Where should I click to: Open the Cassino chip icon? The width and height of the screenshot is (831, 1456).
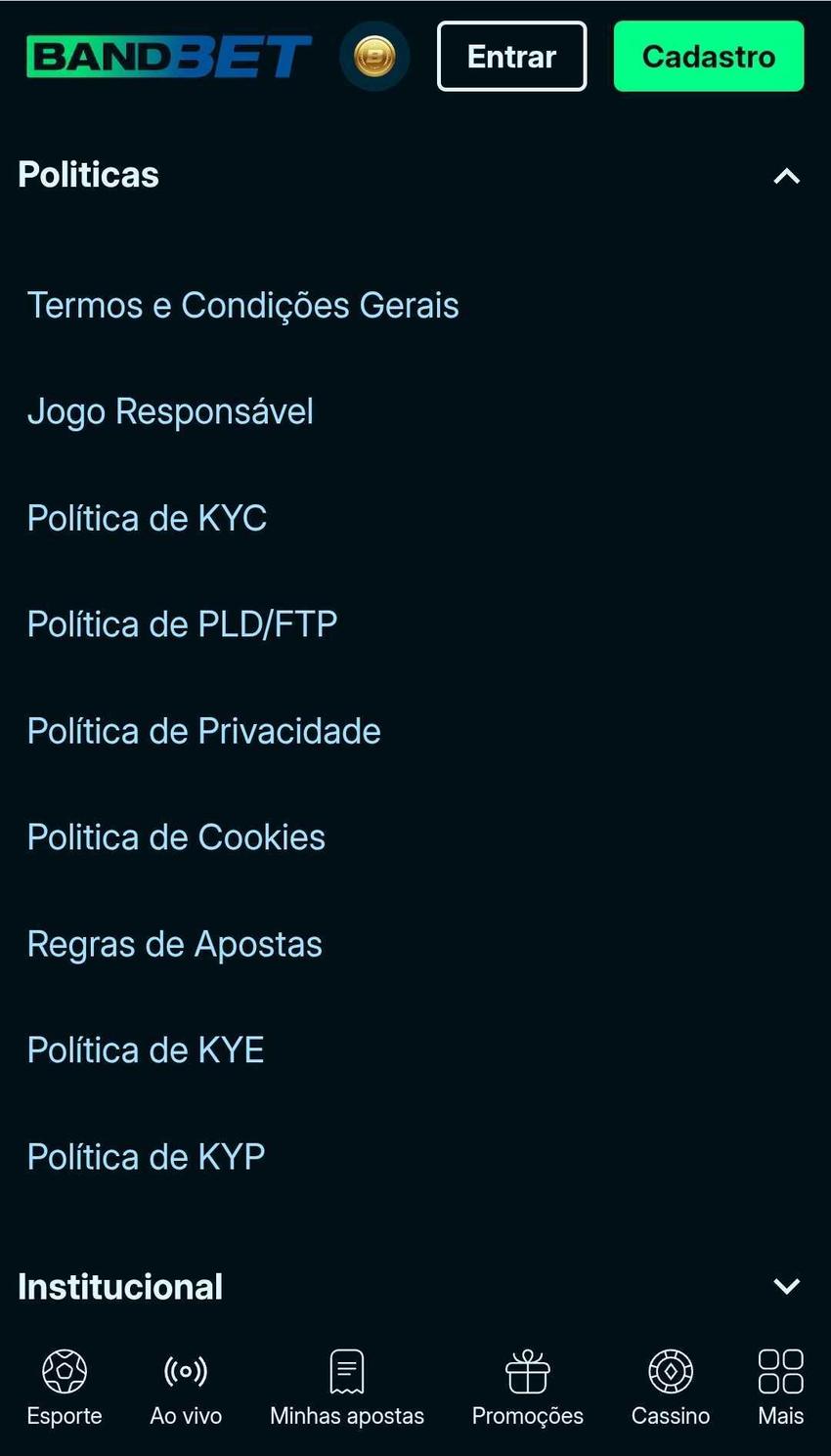(670, 1371)
